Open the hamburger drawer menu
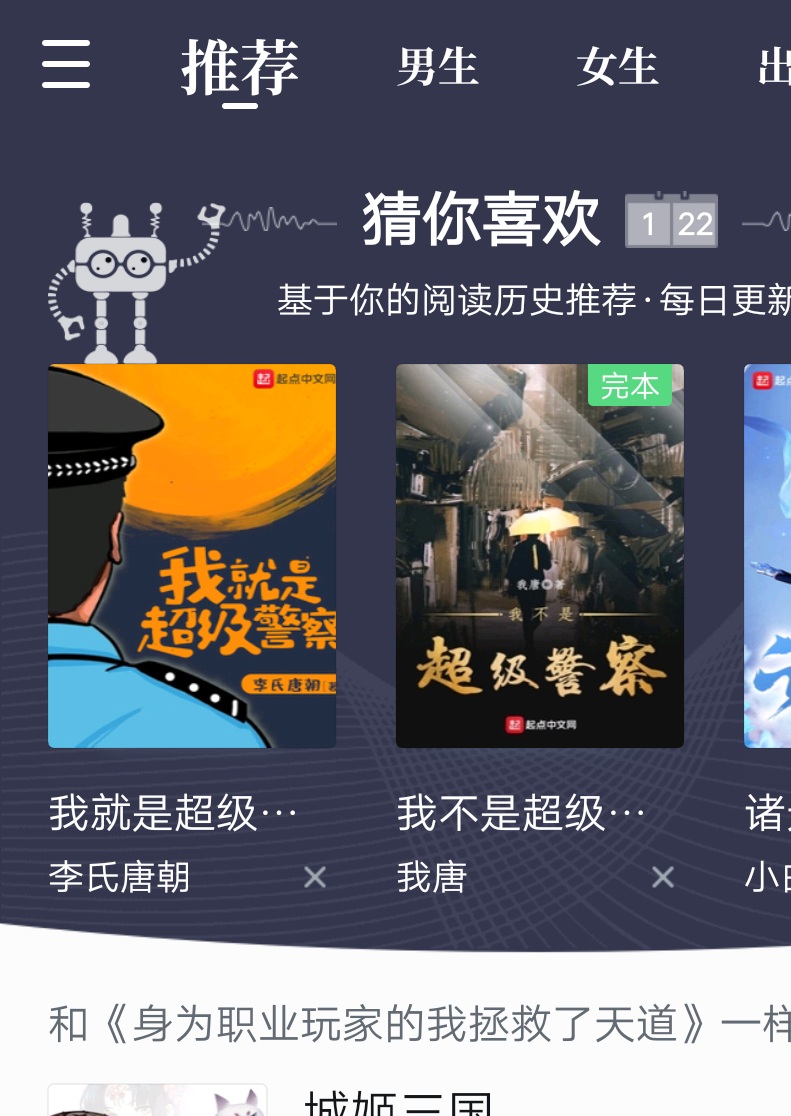Image resolution: width=791 pixels, height=1116 pixels. pyautogui.click(x=66, y=65)
